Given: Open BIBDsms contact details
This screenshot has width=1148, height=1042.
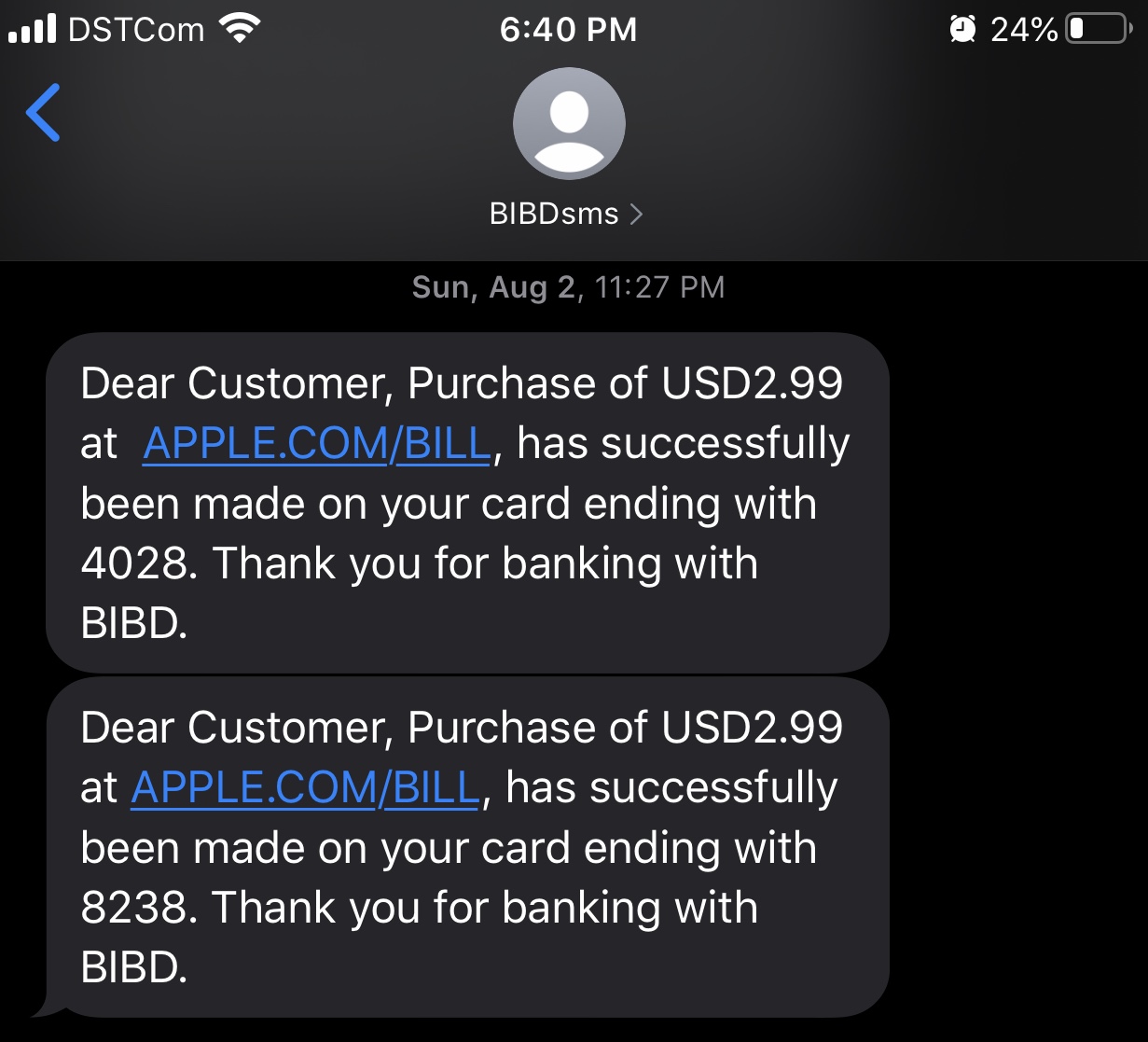Looking at the screenshot, I should click(x=567, y=214).
